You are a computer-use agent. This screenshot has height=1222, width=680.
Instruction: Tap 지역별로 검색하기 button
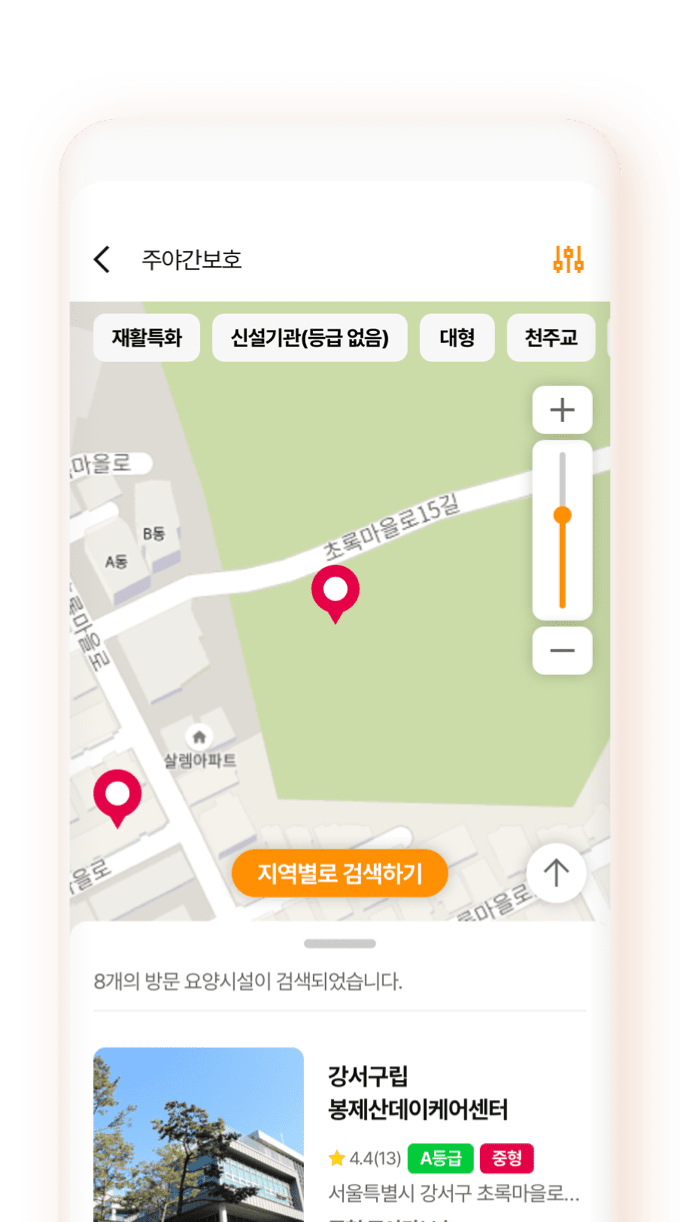coord(340,873)
